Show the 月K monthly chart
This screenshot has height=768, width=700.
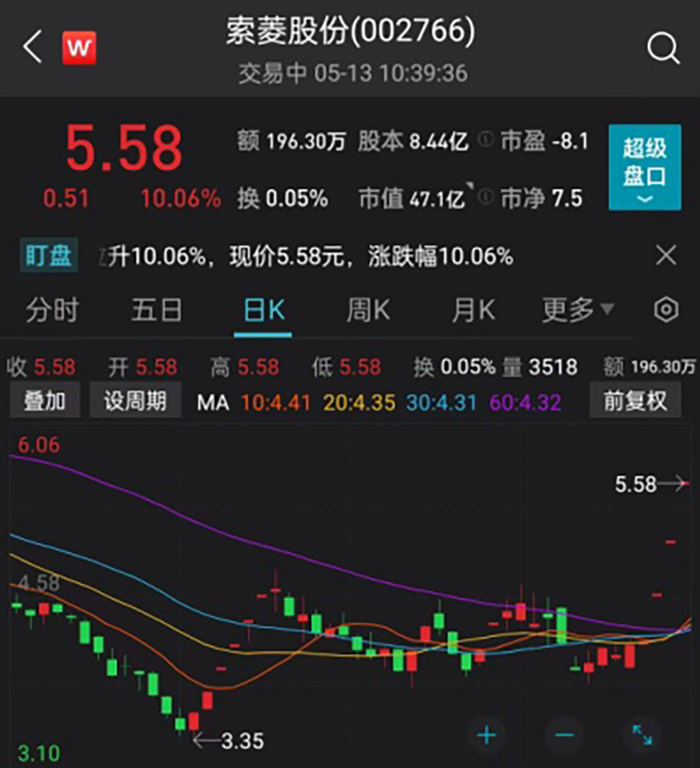pos(473,310)
